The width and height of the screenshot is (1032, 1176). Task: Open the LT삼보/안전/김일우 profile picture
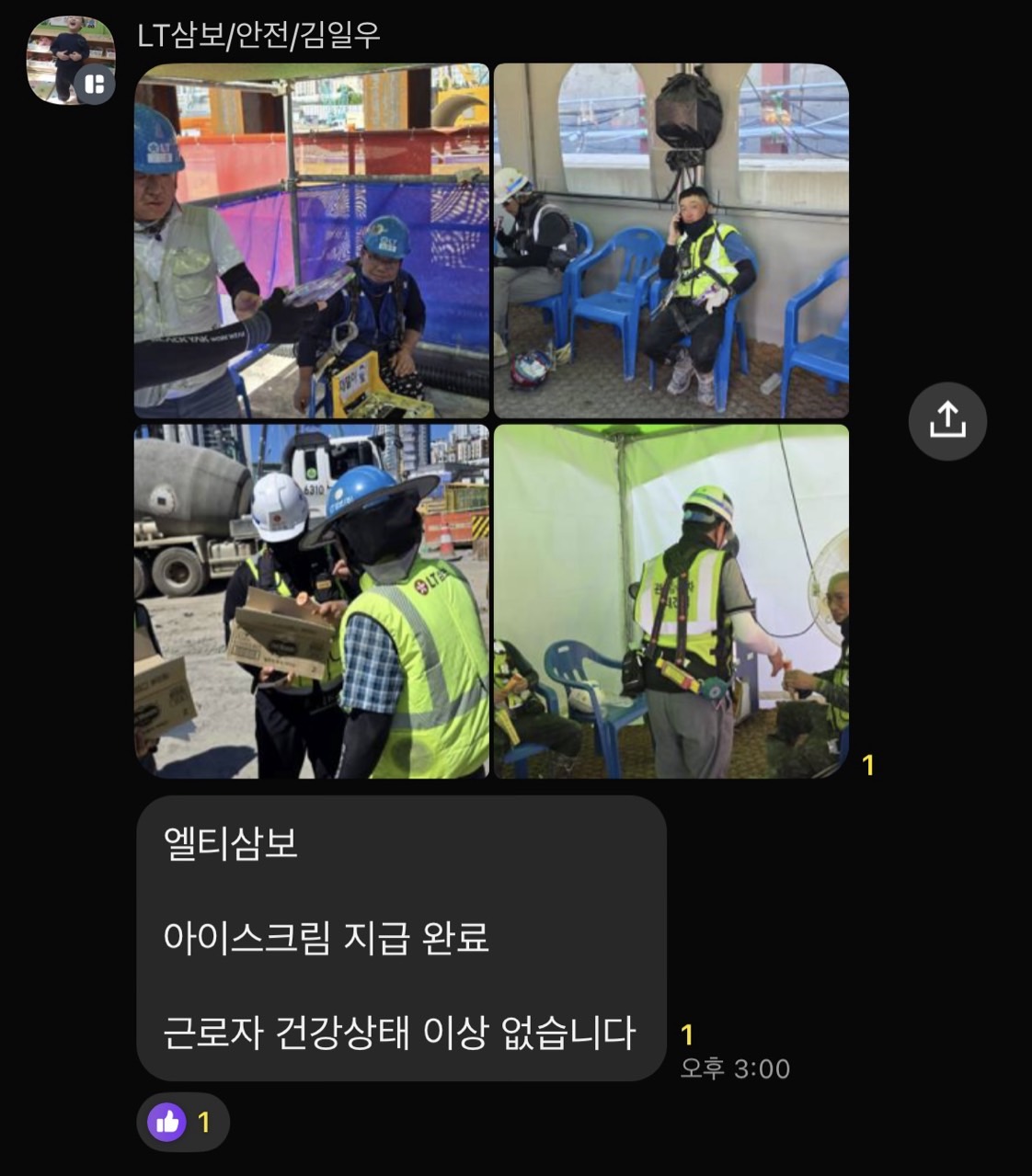tap(70, 61)
